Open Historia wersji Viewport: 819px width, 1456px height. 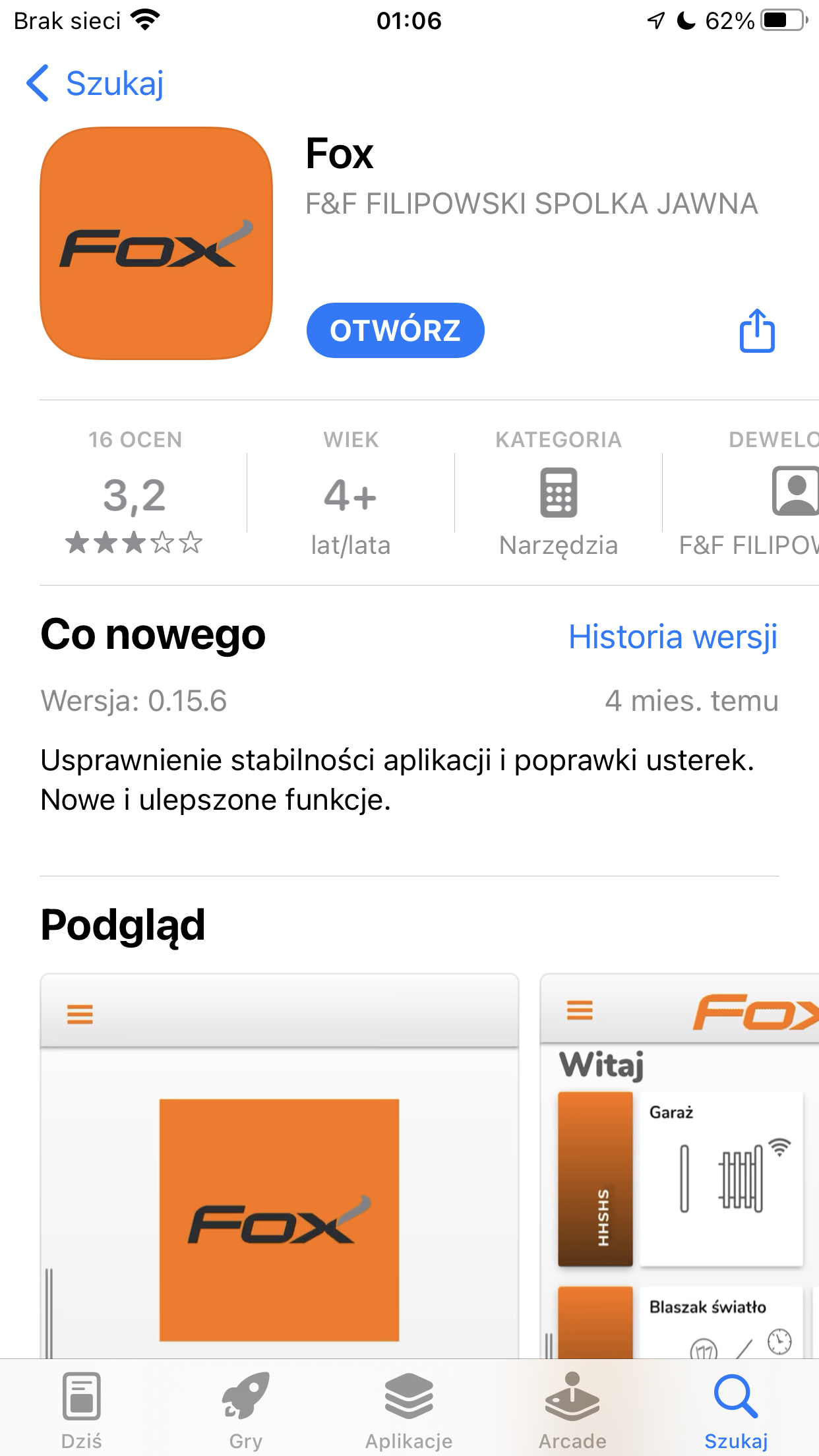click(x=673, y=637)
